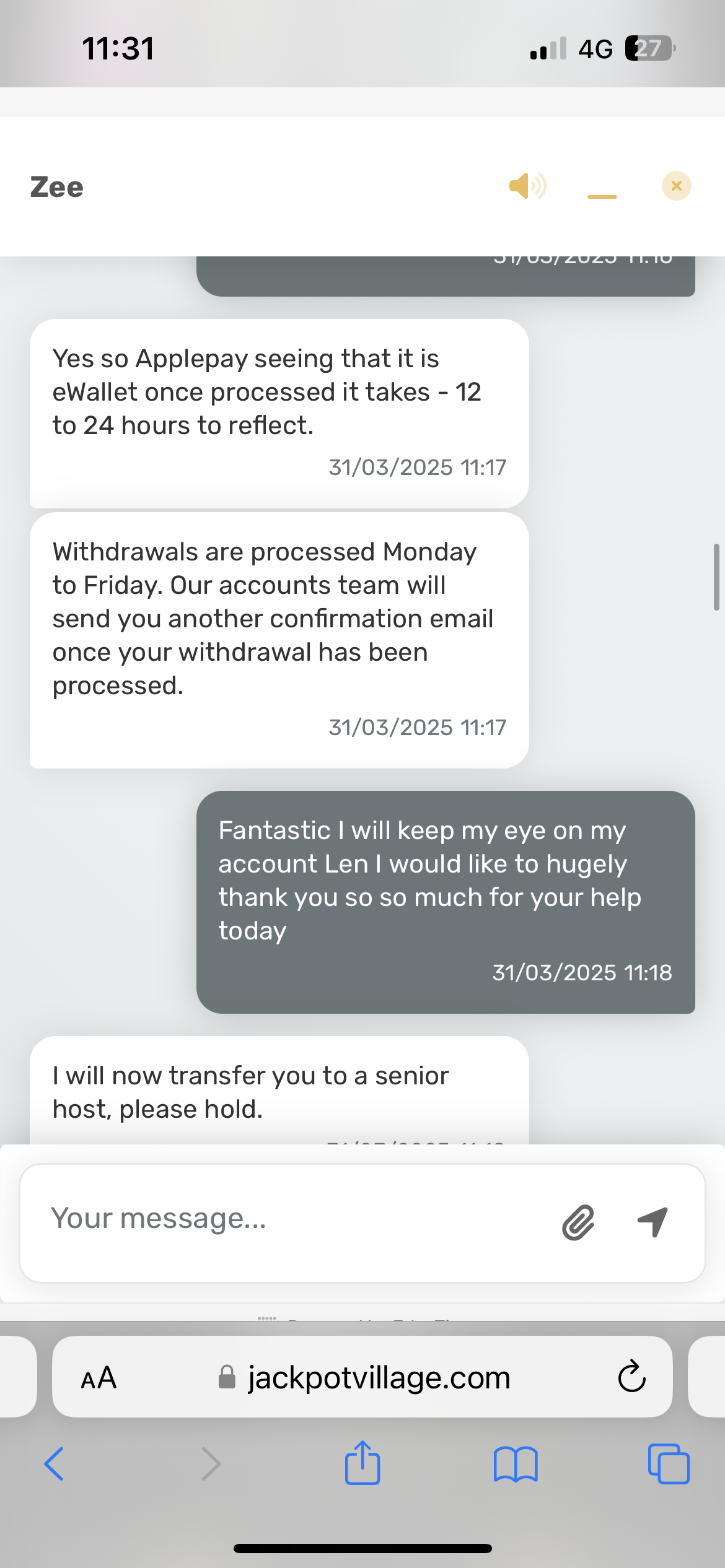Mute the chat sound notifications
Viewport: 725px width, 1568px height.
pos(527,186)
